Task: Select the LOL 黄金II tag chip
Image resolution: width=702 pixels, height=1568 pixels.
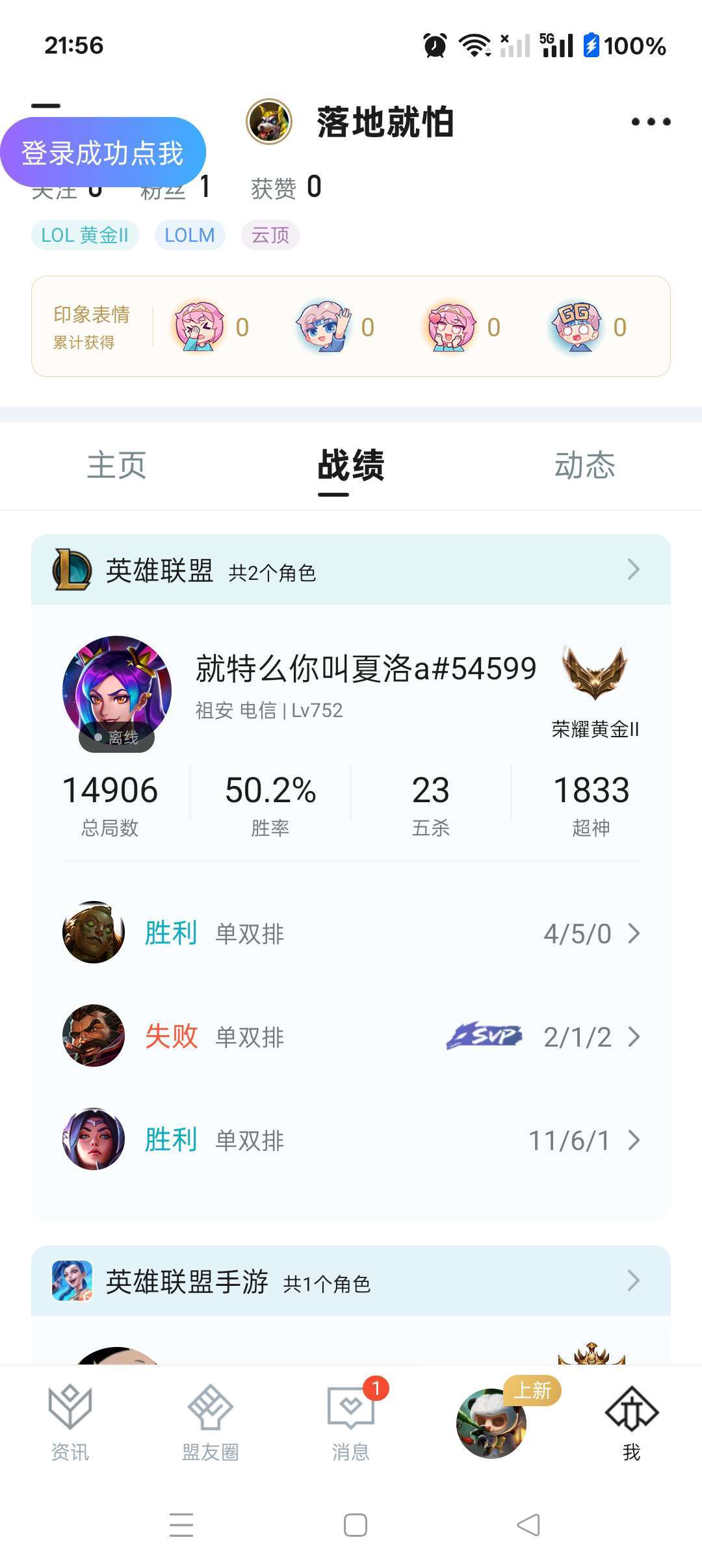Action: 84,235
